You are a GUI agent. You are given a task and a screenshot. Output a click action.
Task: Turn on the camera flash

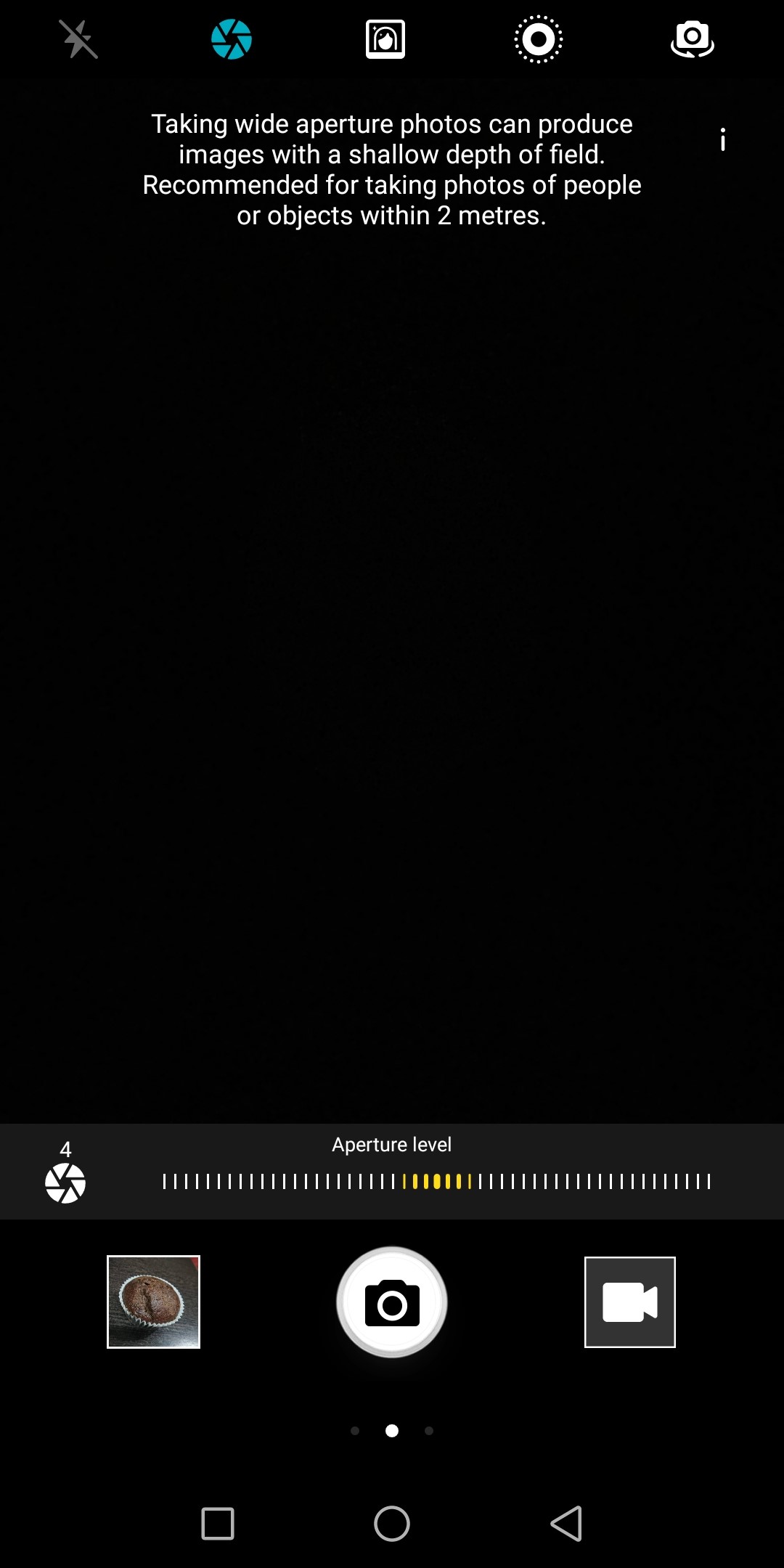coord(78,39)
